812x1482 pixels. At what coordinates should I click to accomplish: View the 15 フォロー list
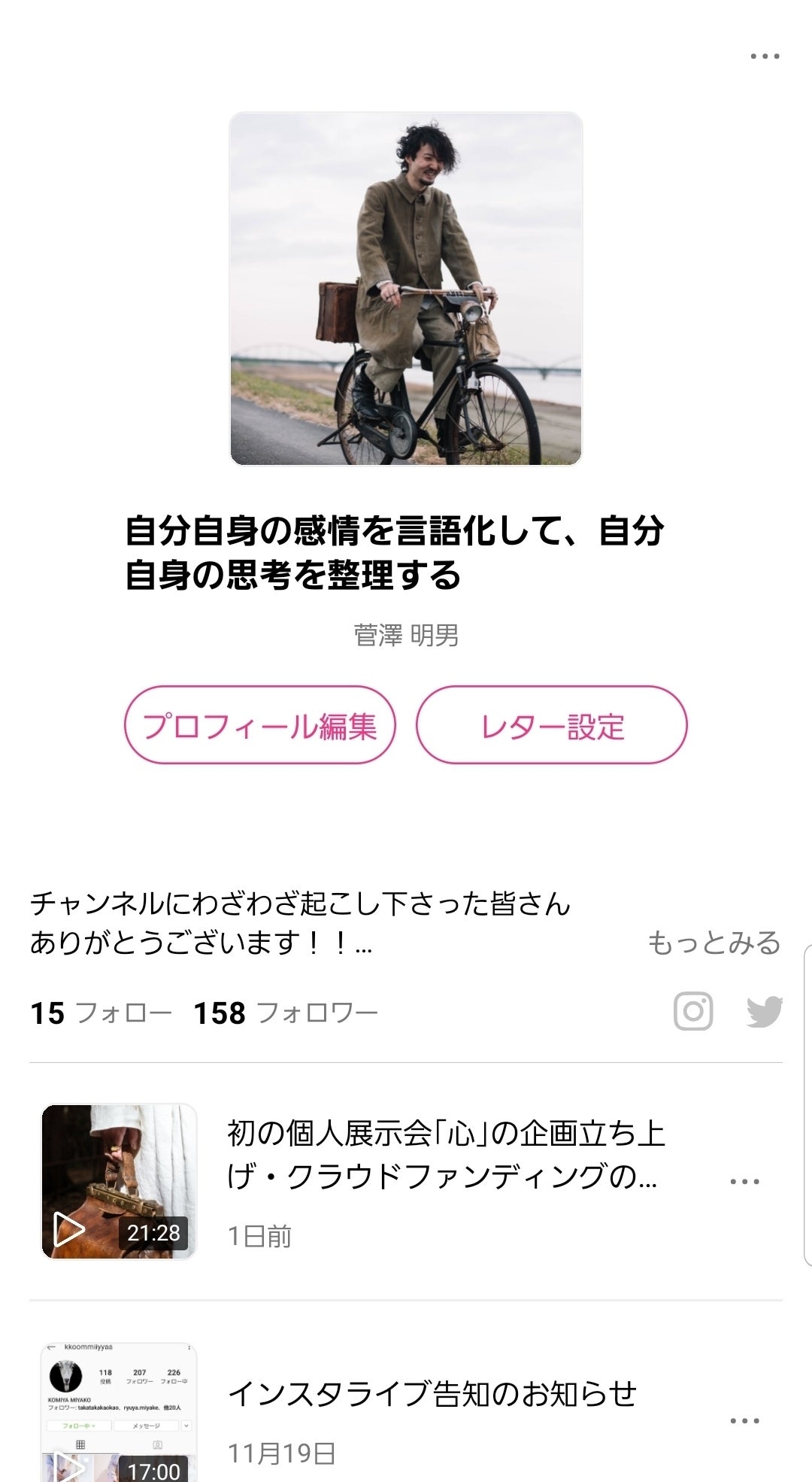(101, 1013)
